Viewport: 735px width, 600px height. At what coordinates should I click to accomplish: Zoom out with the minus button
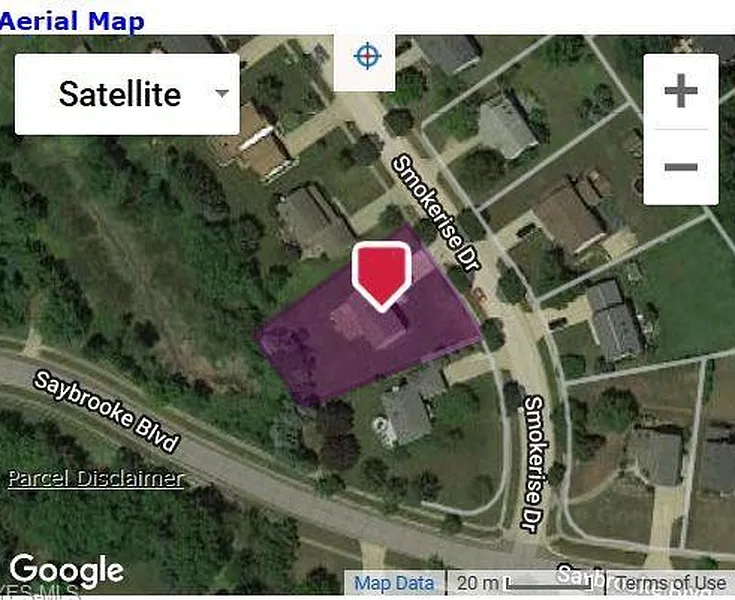[681, 166]
